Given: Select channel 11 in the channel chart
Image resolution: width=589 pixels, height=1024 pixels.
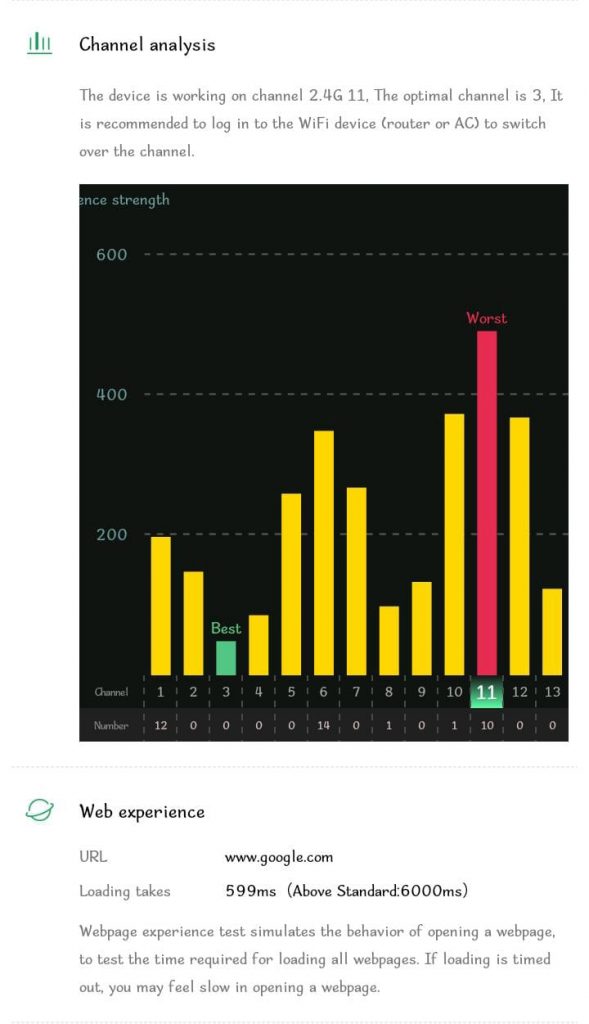Looking at the screenshot, I should point(486,692).
